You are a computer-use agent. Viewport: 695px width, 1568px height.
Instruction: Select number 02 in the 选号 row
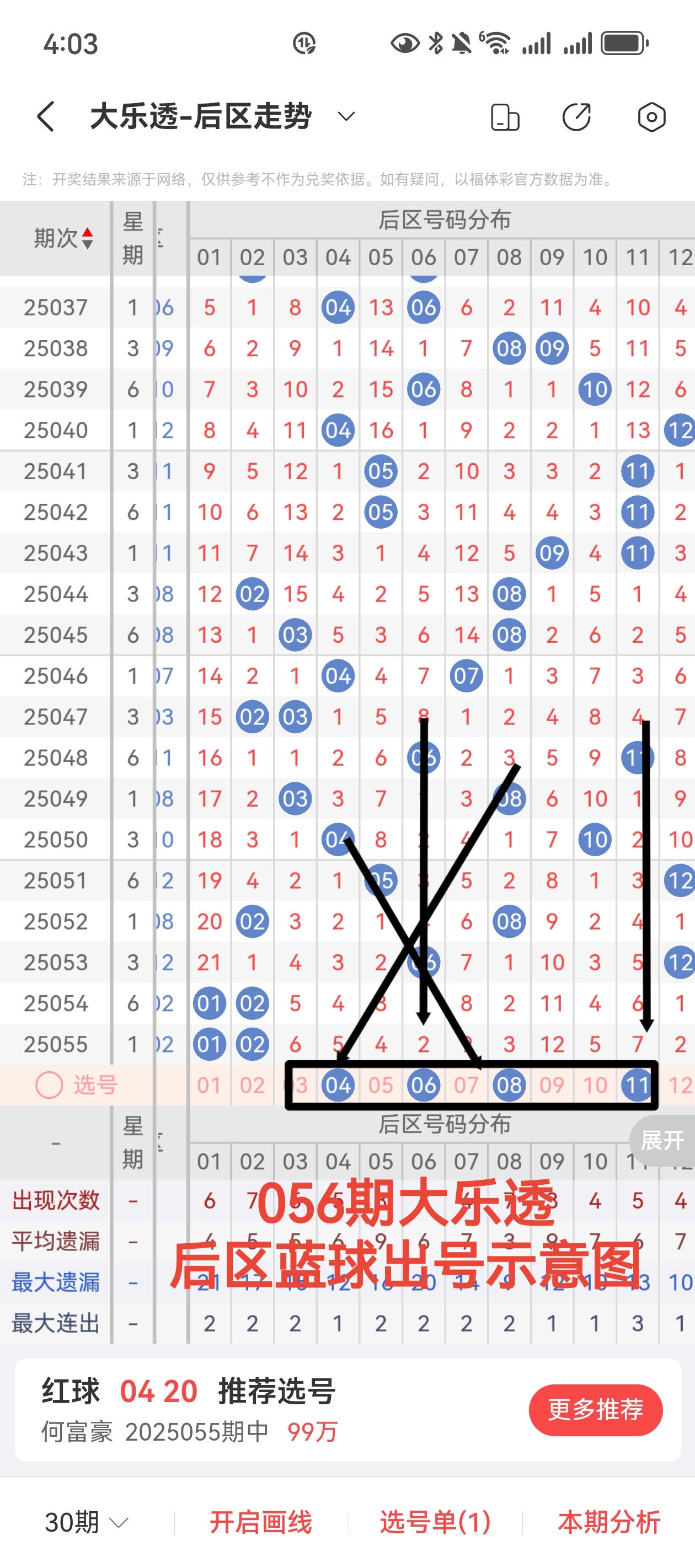click(252, 1085)
